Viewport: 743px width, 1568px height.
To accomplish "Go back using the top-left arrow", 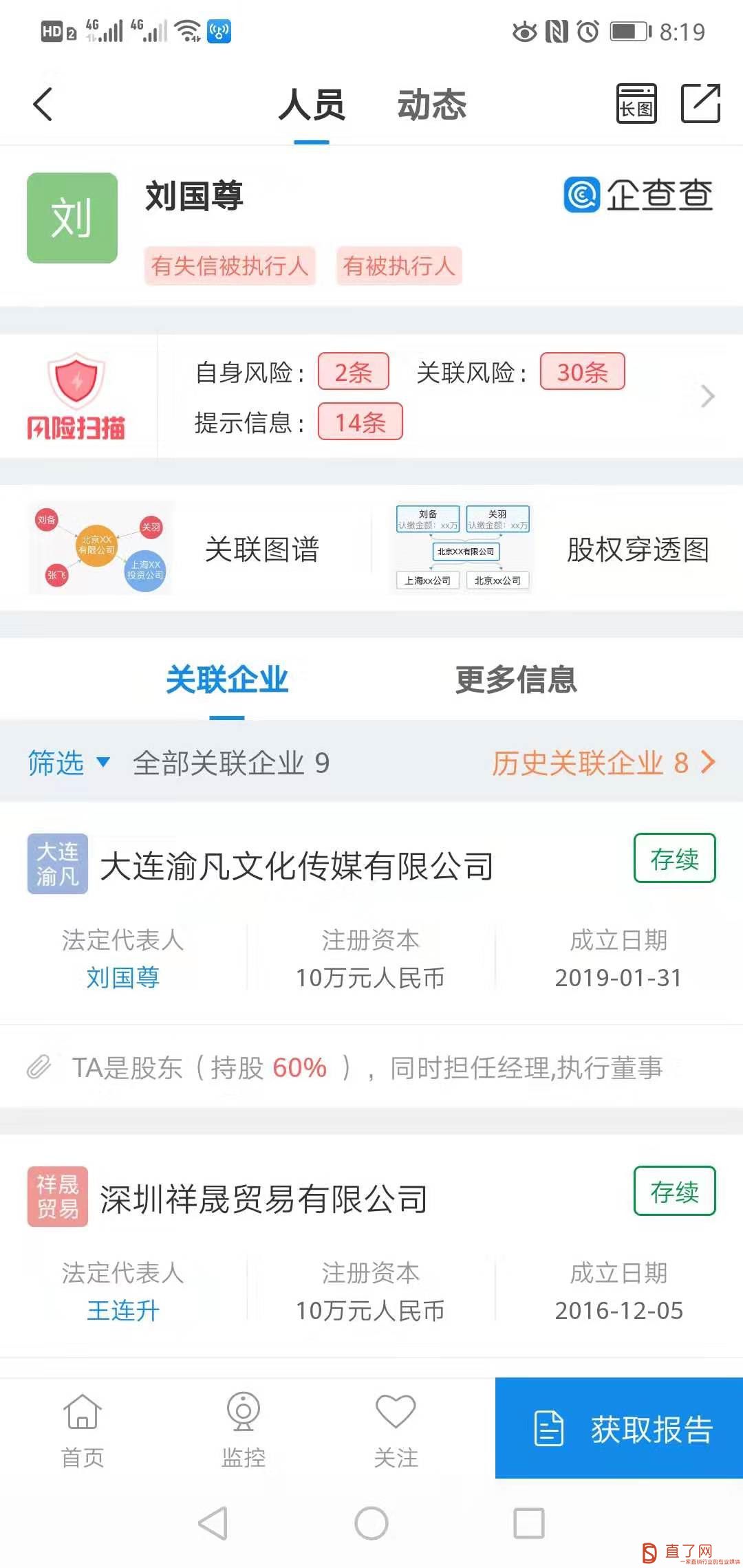I will (43, 105).
